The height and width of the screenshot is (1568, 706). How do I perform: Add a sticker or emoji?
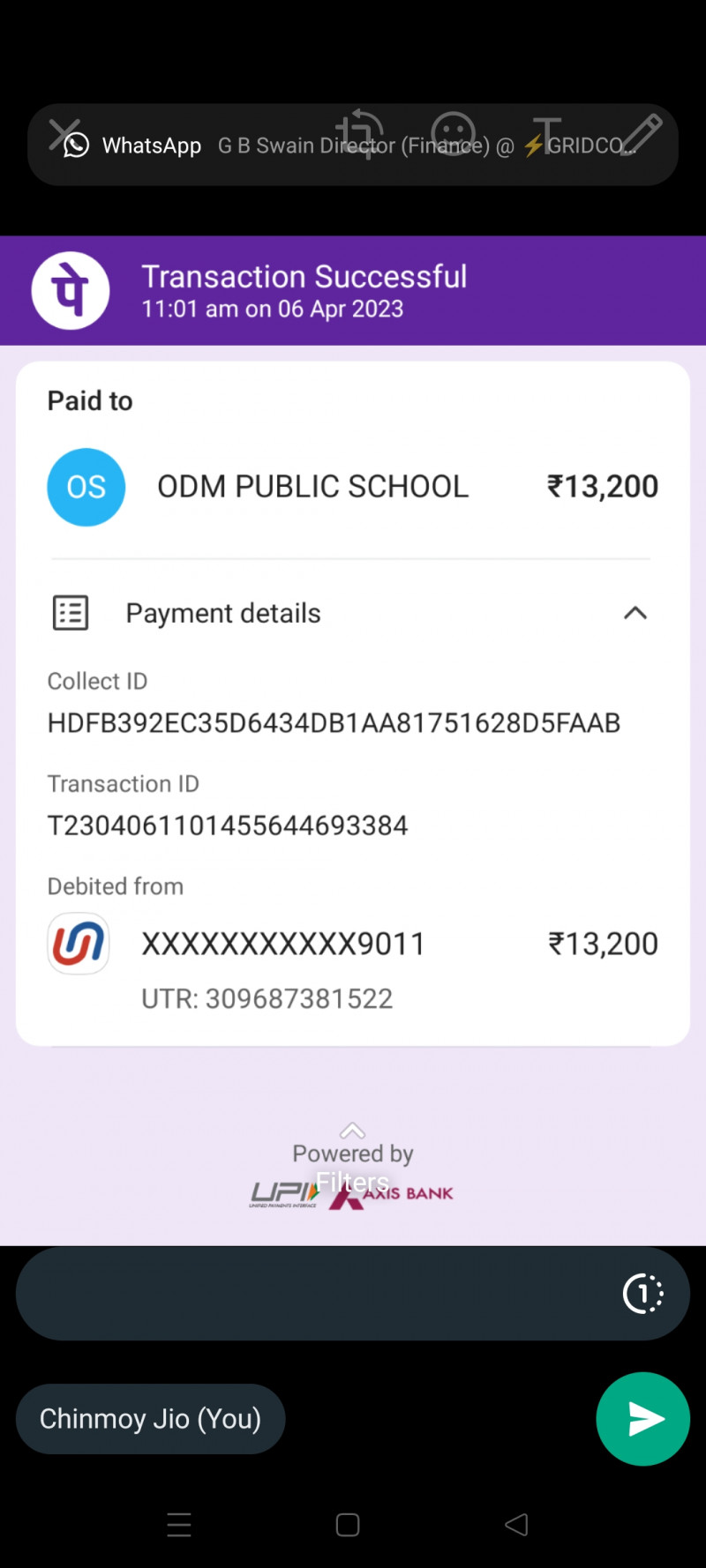coord(453,134)
